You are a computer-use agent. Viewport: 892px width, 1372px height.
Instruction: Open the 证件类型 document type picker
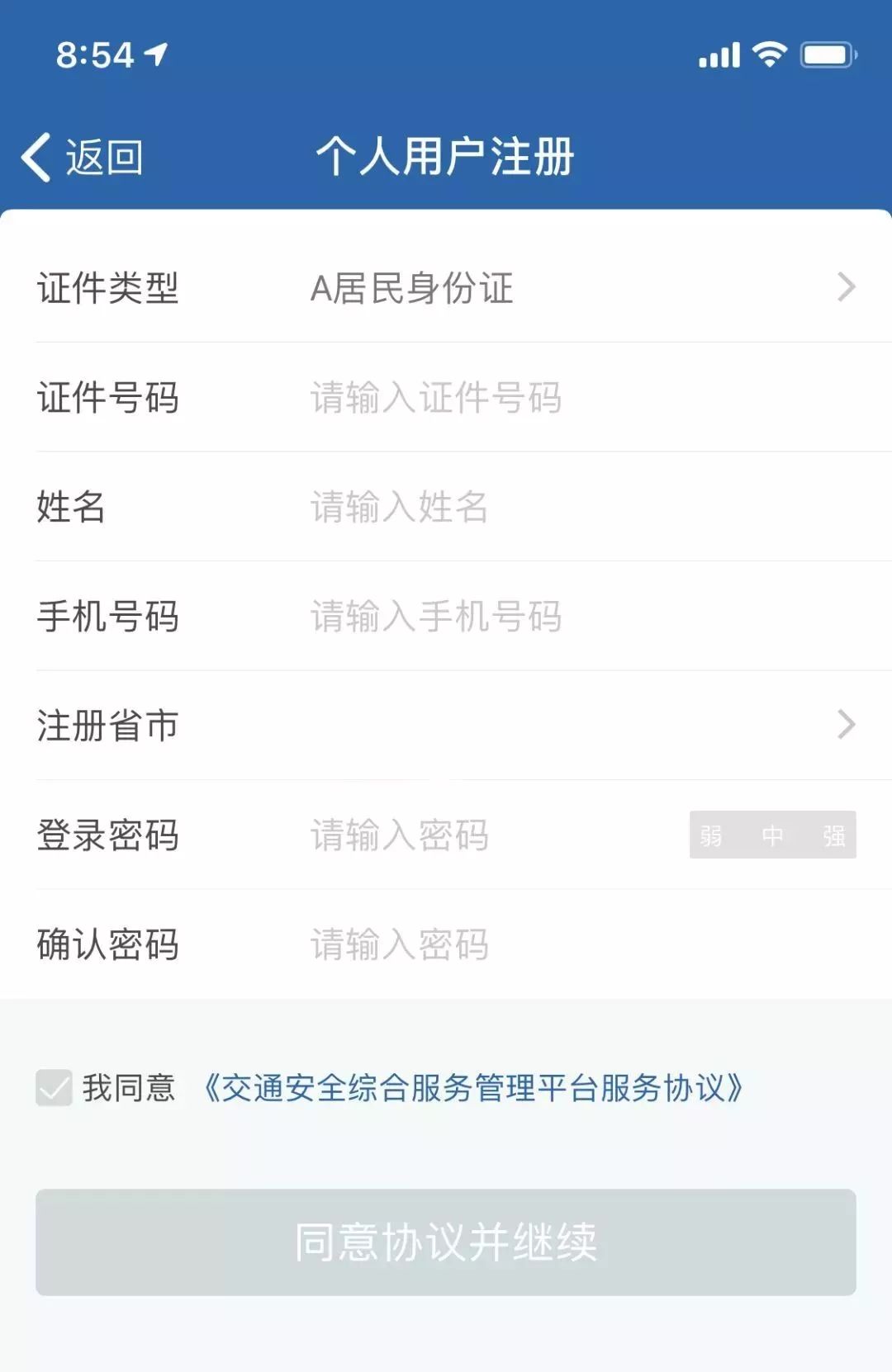(x=578, y=288)
